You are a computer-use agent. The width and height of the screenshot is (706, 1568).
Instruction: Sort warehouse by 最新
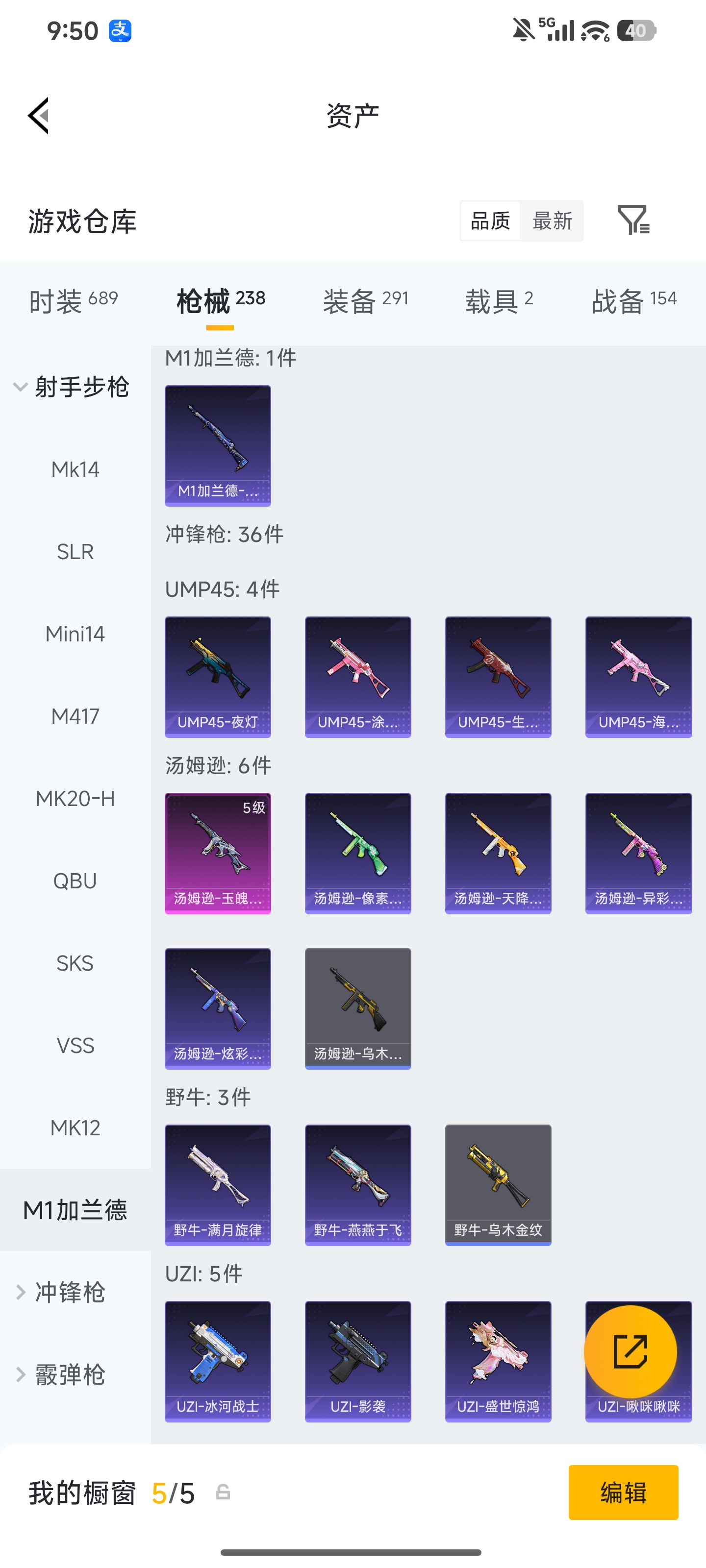tap(552, 220)
